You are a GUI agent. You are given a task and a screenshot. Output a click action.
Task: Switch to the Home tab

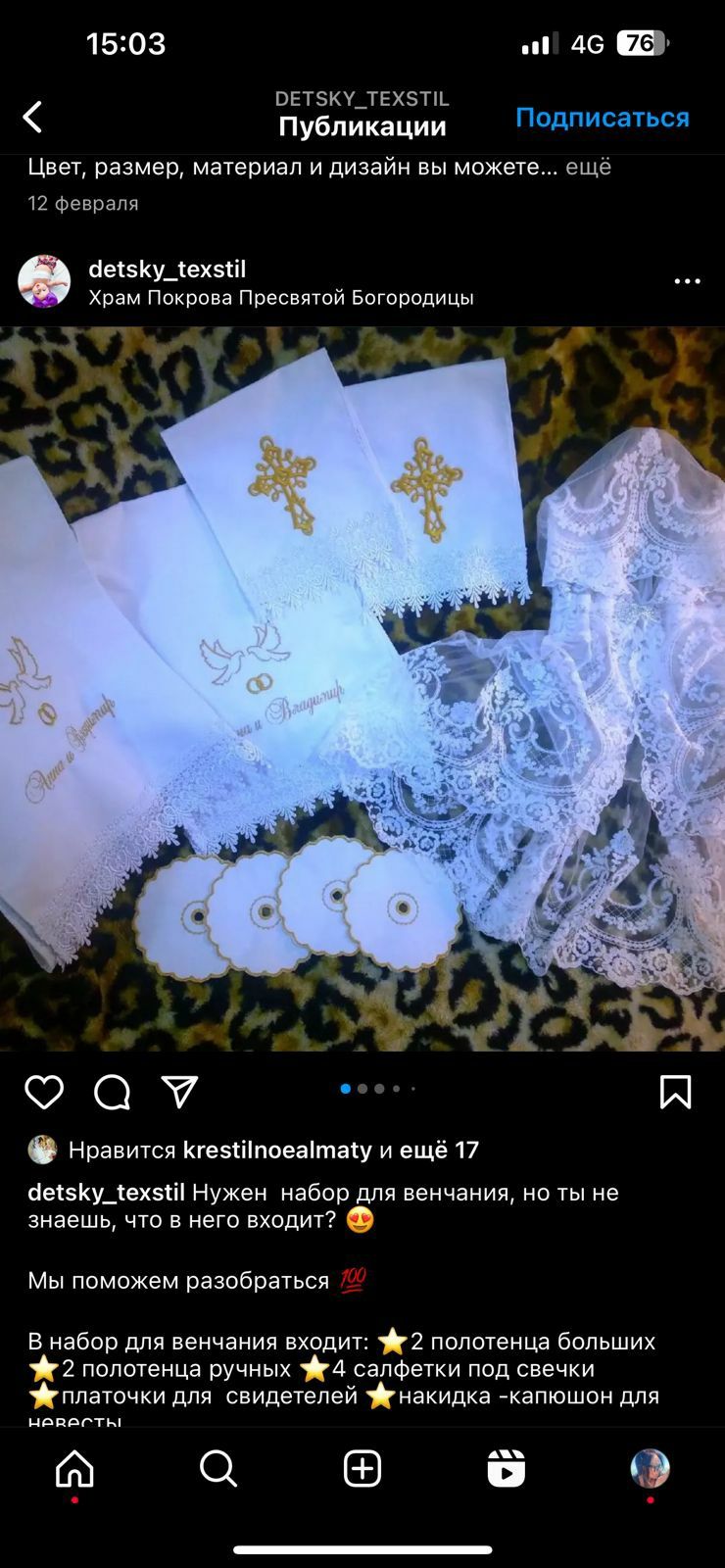pyautogui.click(x=75, y=1469)
